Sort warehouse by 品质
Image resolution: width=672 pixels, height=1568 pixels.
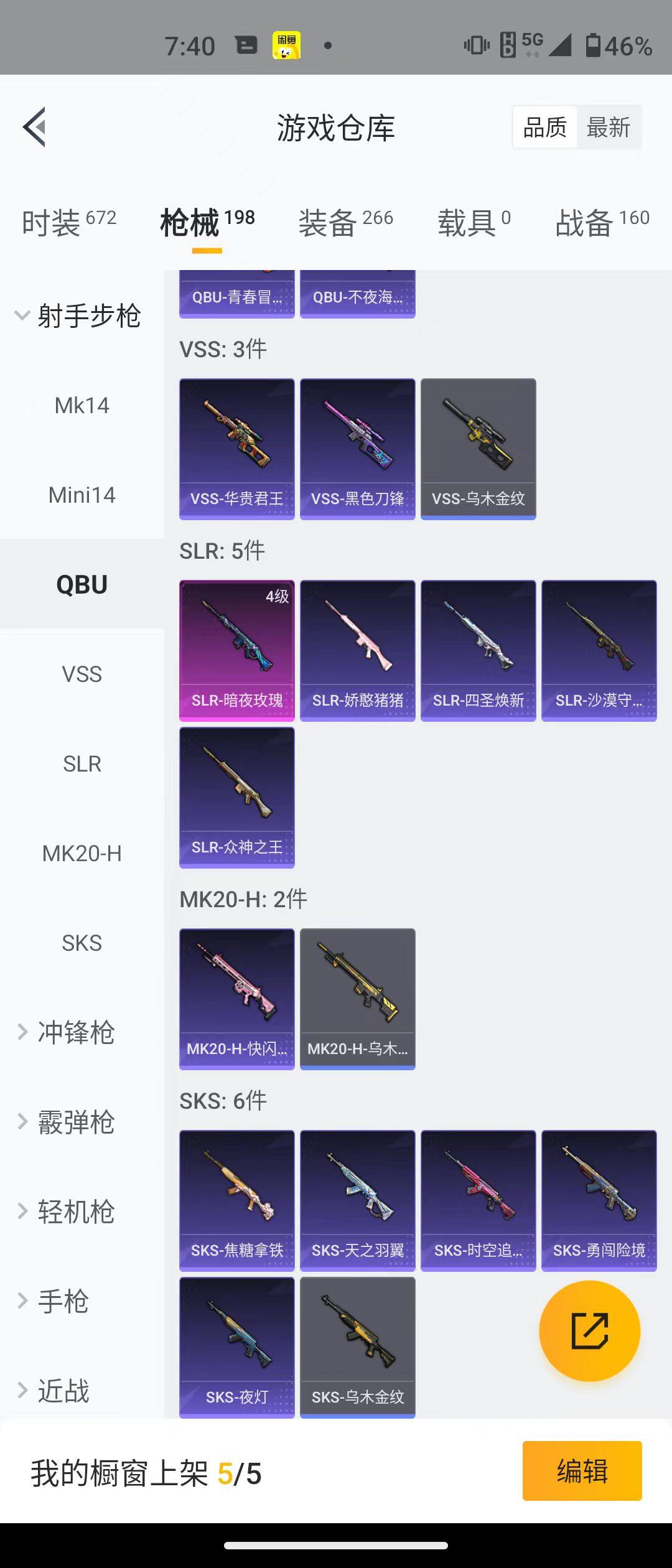544,128
